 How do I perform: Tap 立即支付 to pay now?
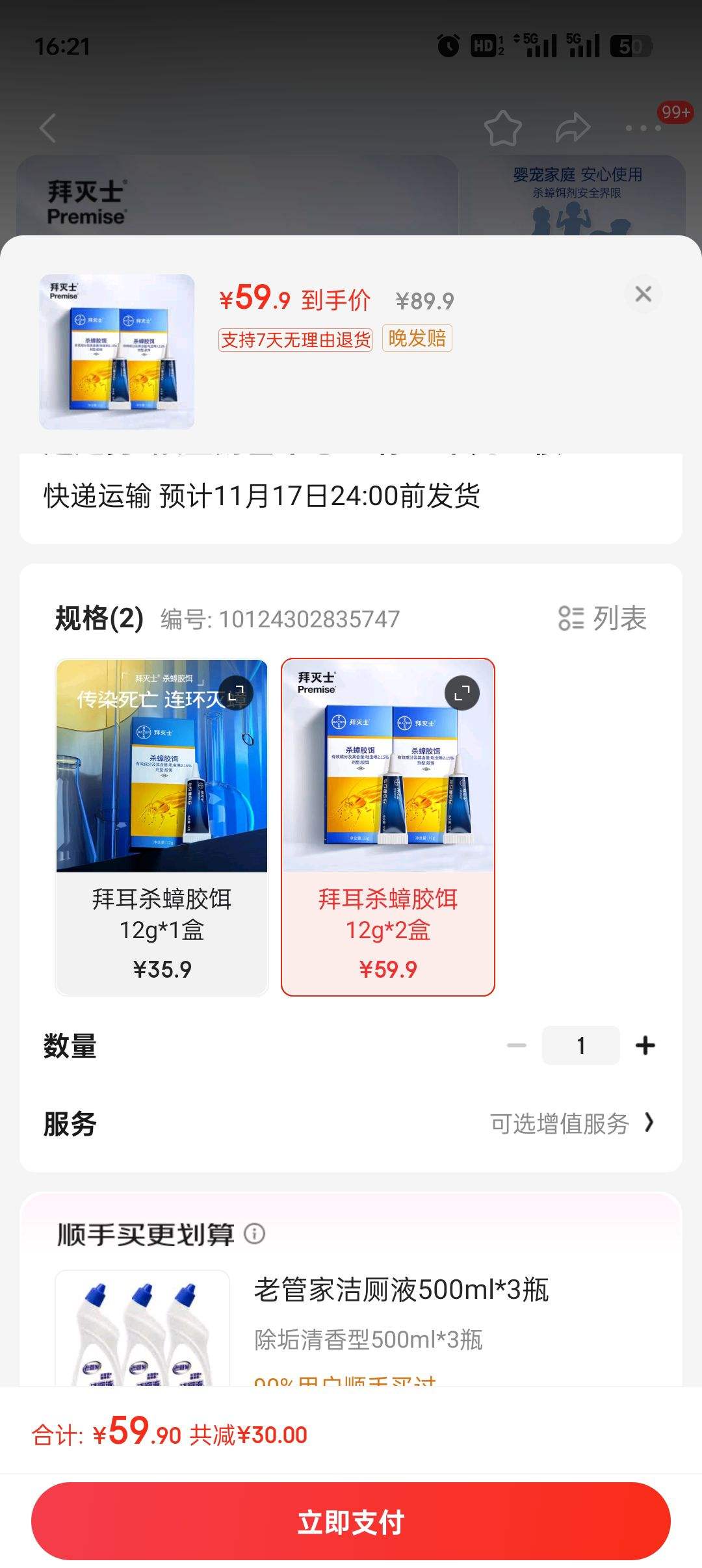[351, 1521]
